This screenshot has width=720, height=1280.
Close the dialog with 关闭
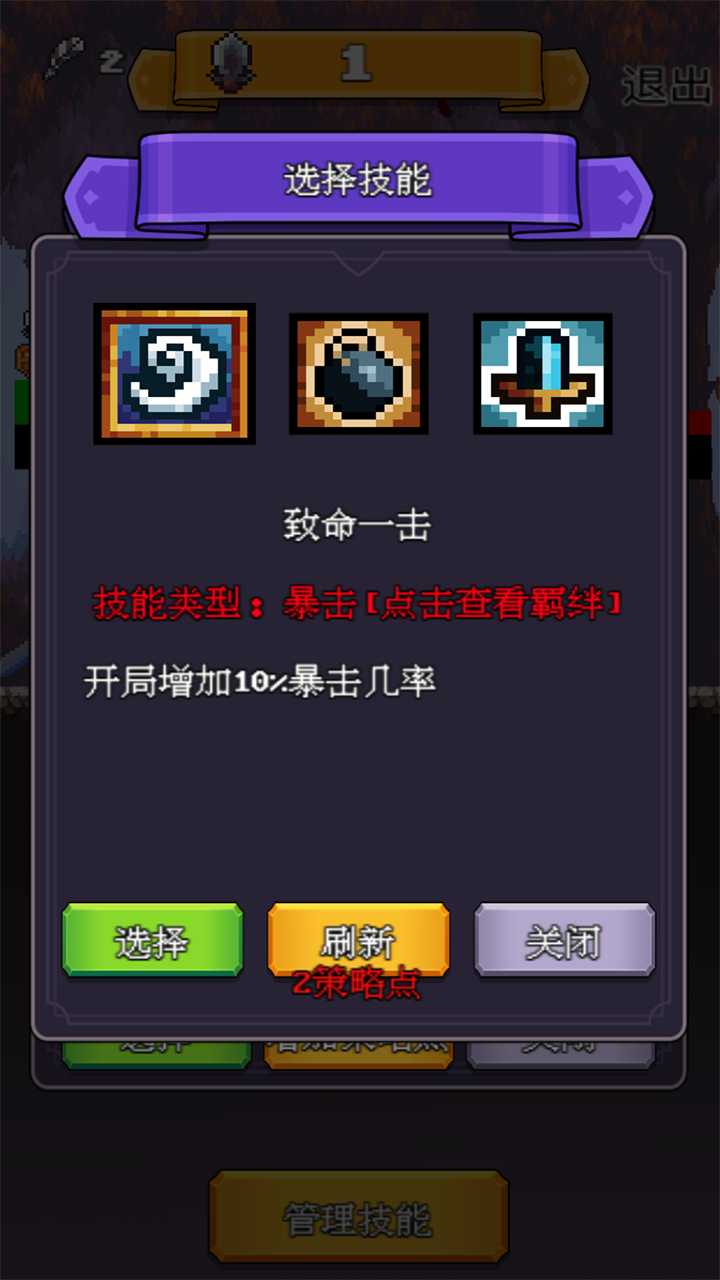[564, 940]
